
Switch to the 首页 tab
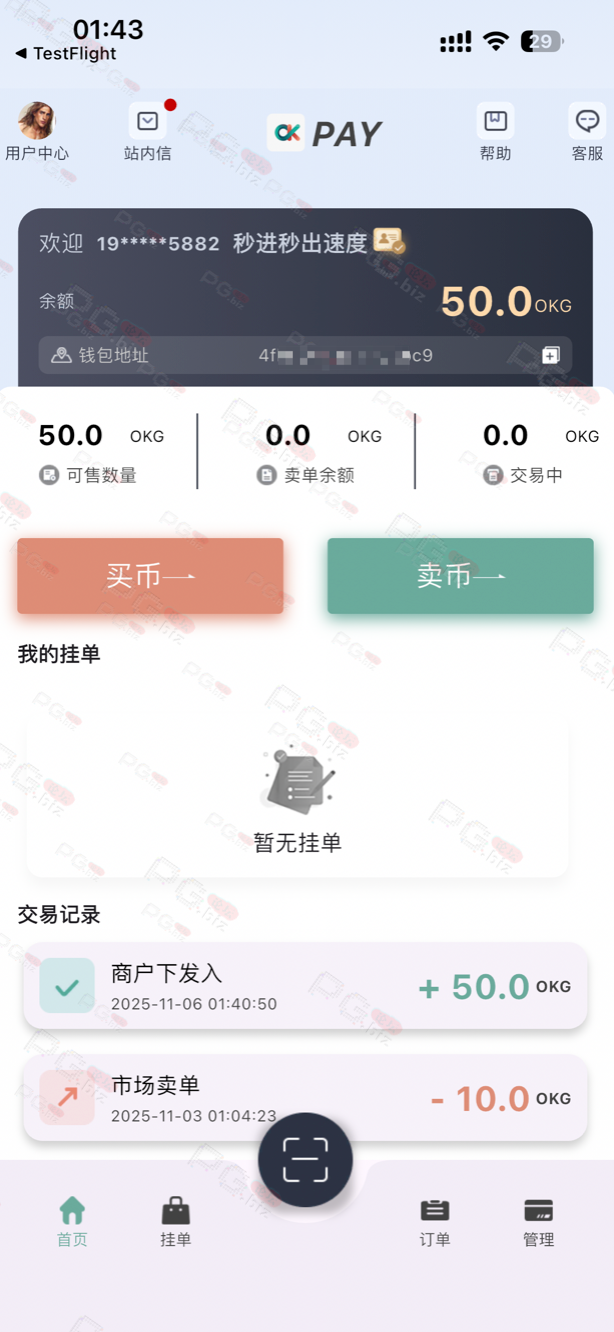coord(72,1222)
